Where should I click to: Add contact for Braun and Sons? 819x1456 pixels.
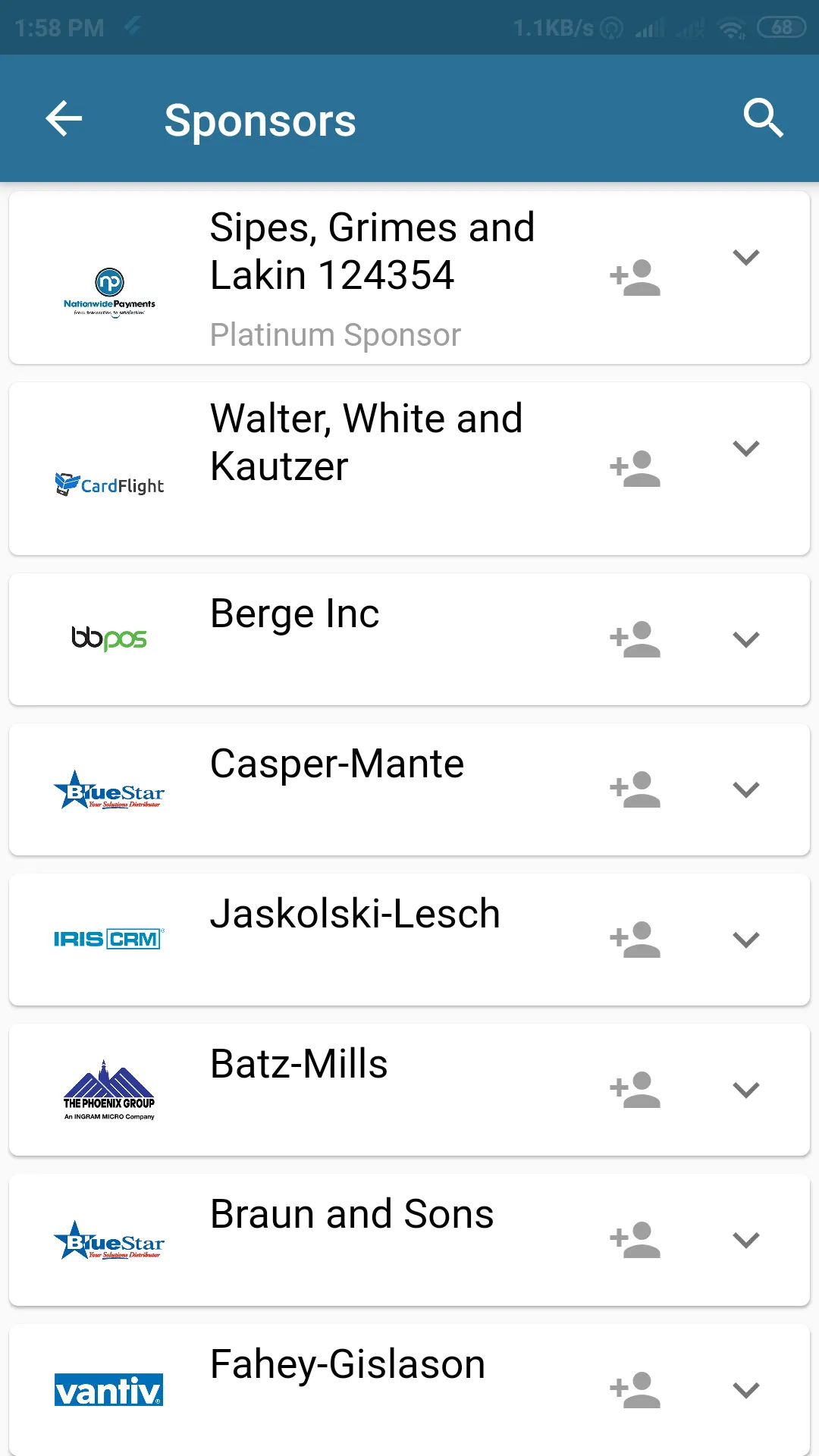pyautogui.click(x=635, y=1240)
